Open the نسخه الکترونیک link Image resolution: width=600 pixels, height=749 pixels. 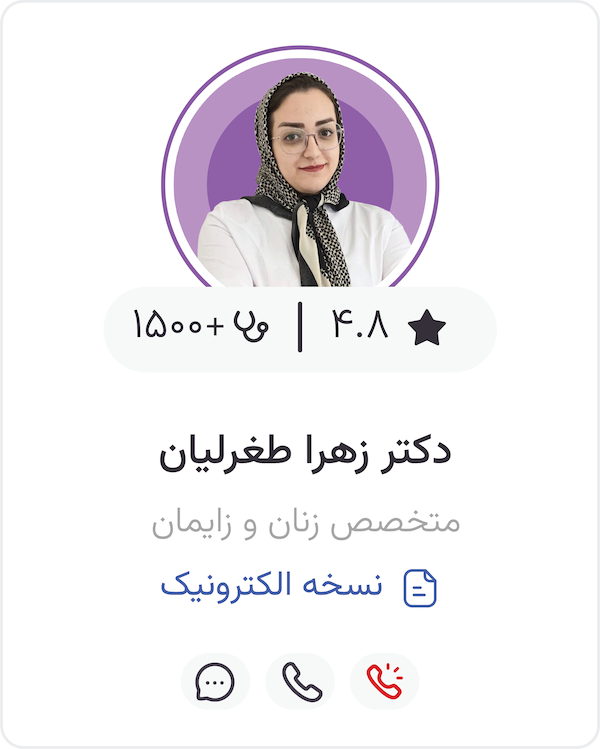[299, 587]
